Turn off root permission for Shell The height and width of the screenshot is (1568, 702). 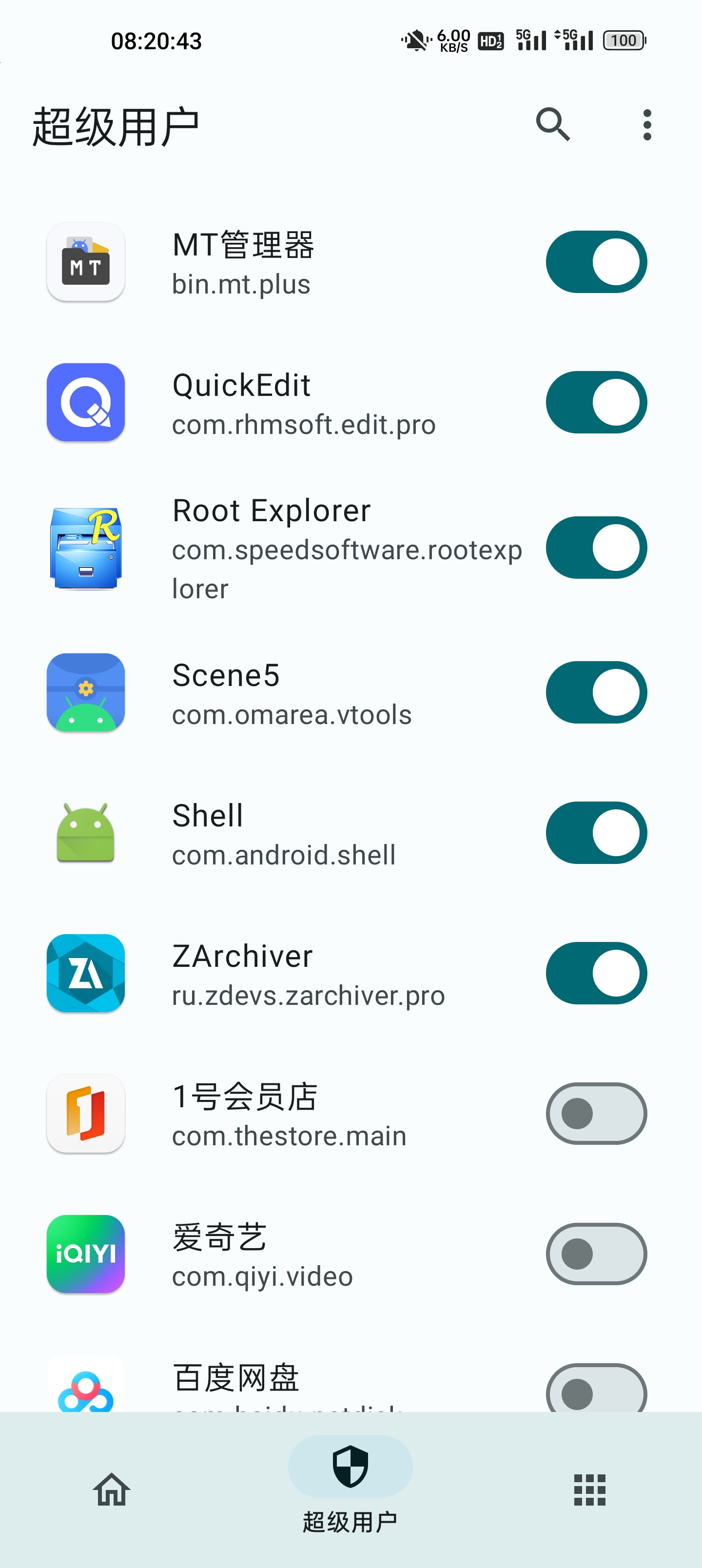click(596, 833)
